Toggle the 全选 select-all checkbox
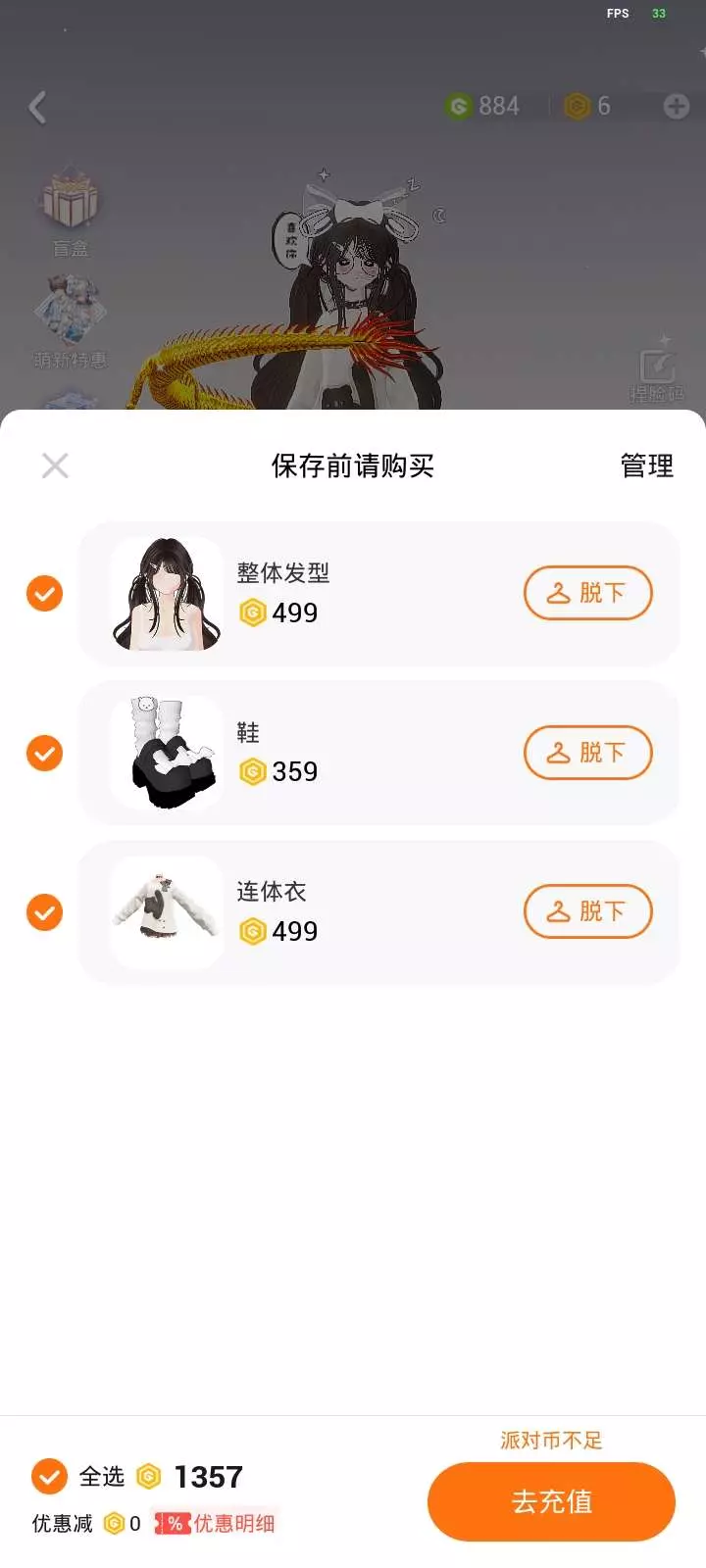 [x=49, y=1476]
